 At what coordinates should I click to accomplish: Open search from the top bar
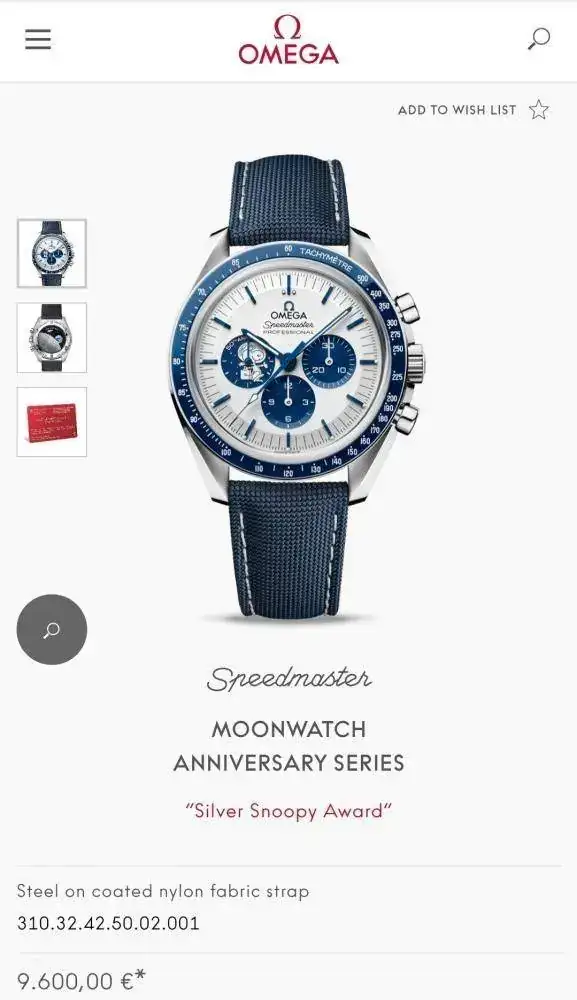(539, 39)
